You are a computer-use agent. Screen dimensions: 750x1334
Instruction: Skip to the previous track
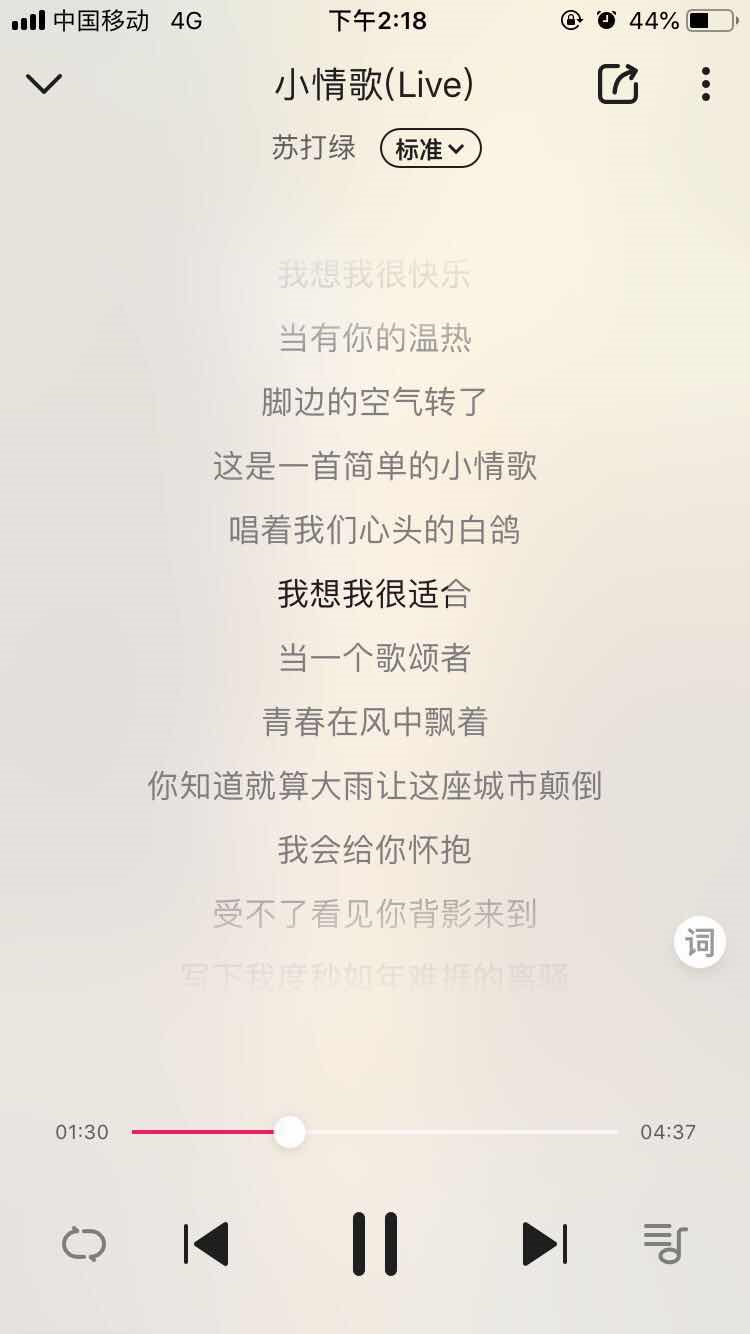tap(207, 1245)
